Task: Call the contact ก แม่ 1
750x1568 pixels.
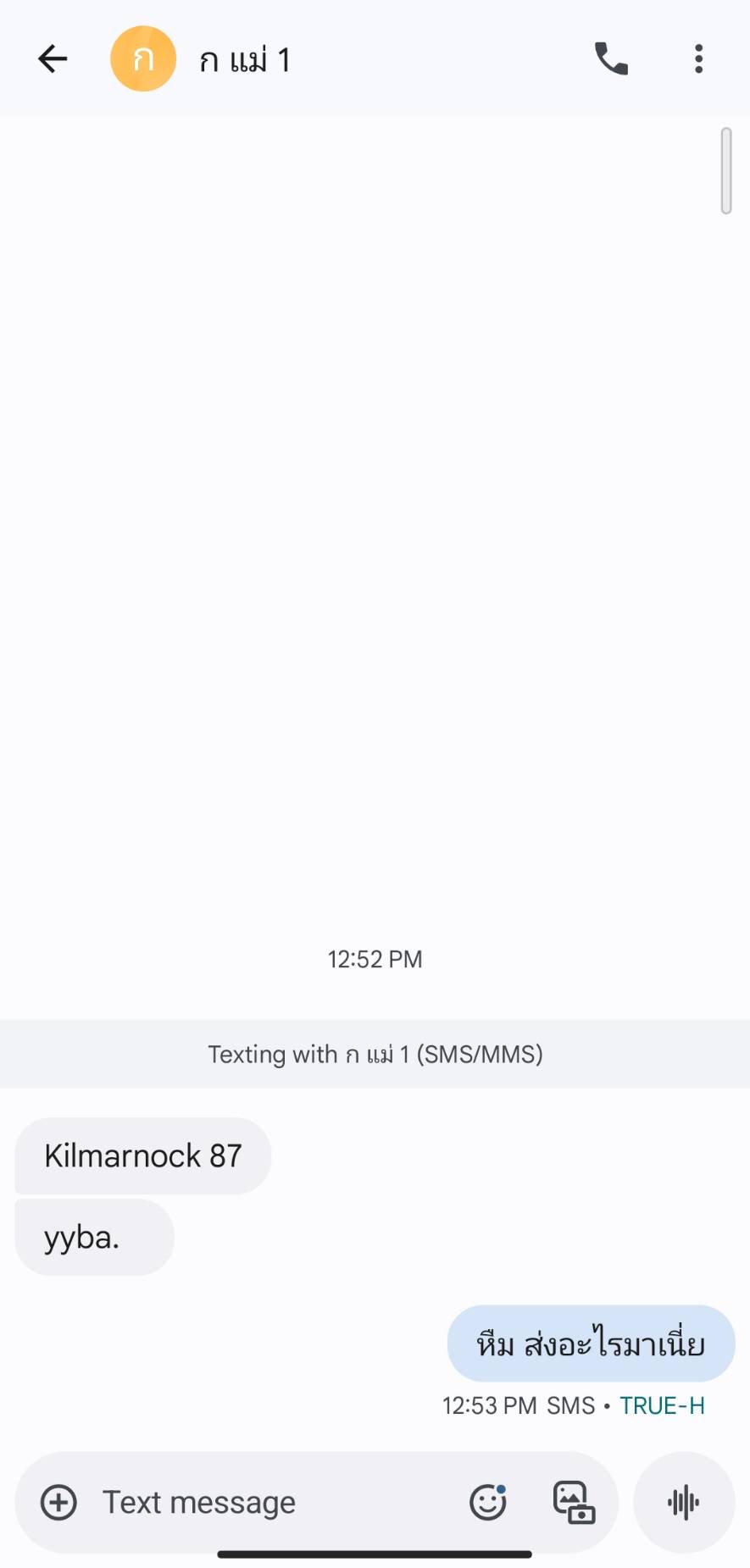Action: [611, 59]
